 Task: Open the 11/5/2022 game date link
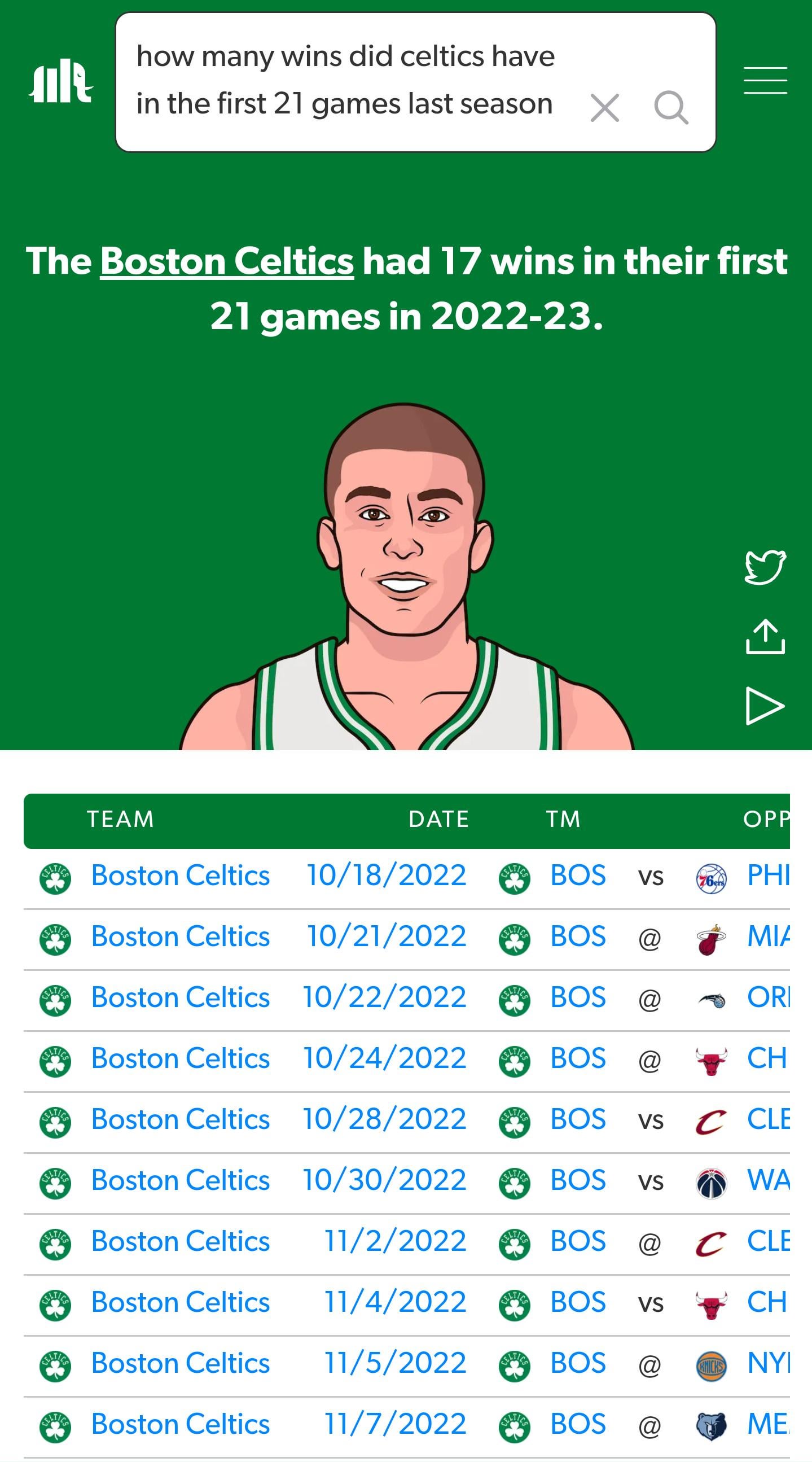pyautogui.click(x=395, y=1363)
